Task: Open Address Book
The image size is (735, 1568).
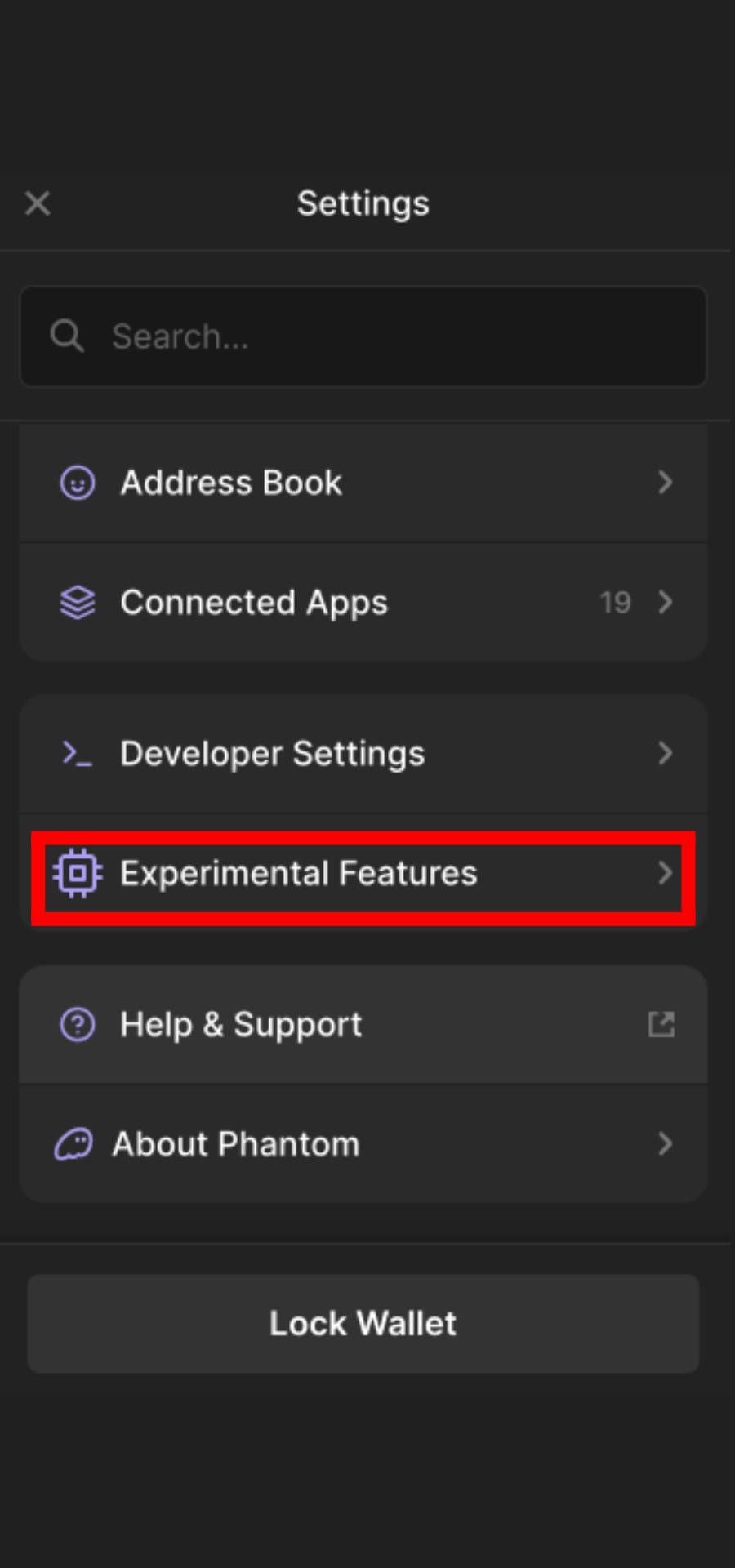Action: pos(363,483)
